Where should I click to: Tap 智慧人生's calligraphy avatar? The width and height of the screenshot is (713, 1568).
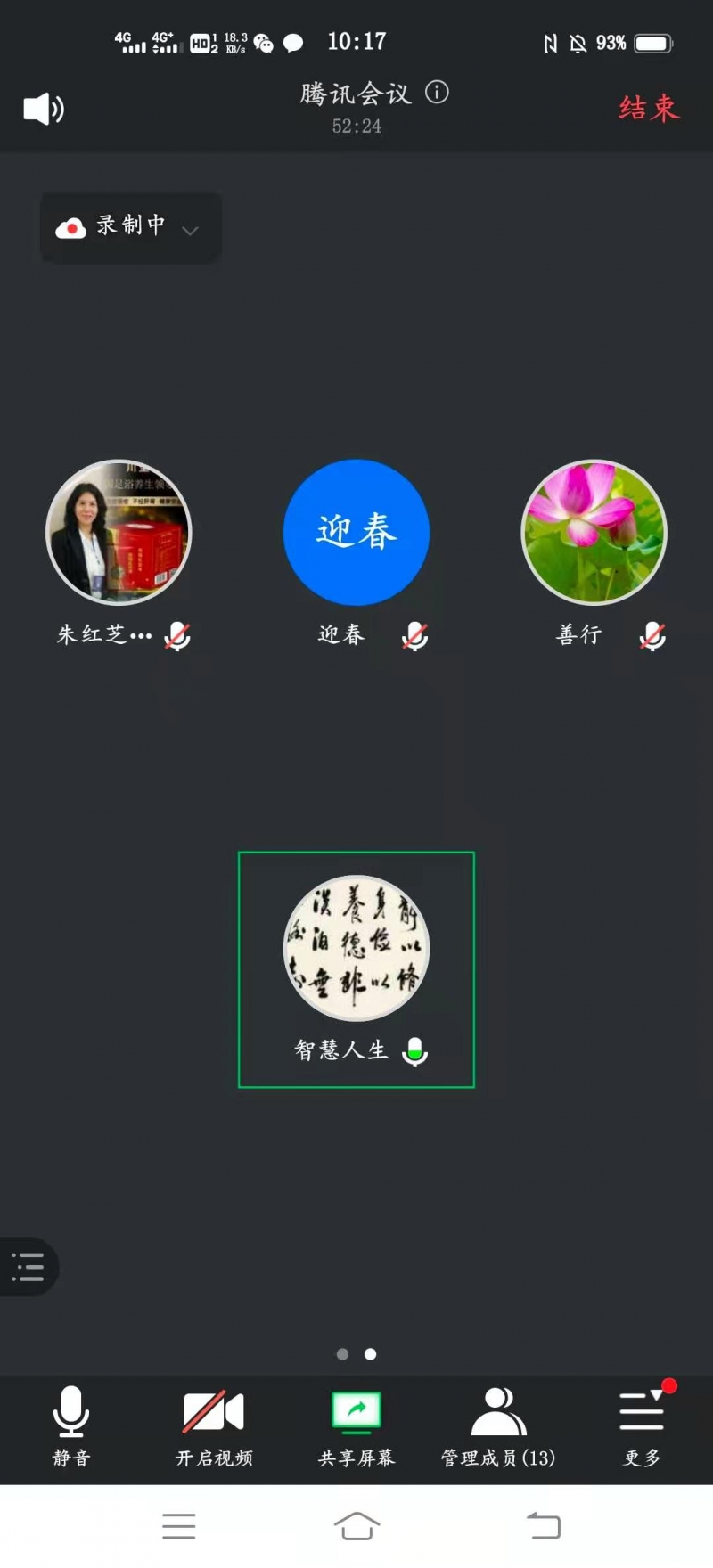[x=356, y=947]
